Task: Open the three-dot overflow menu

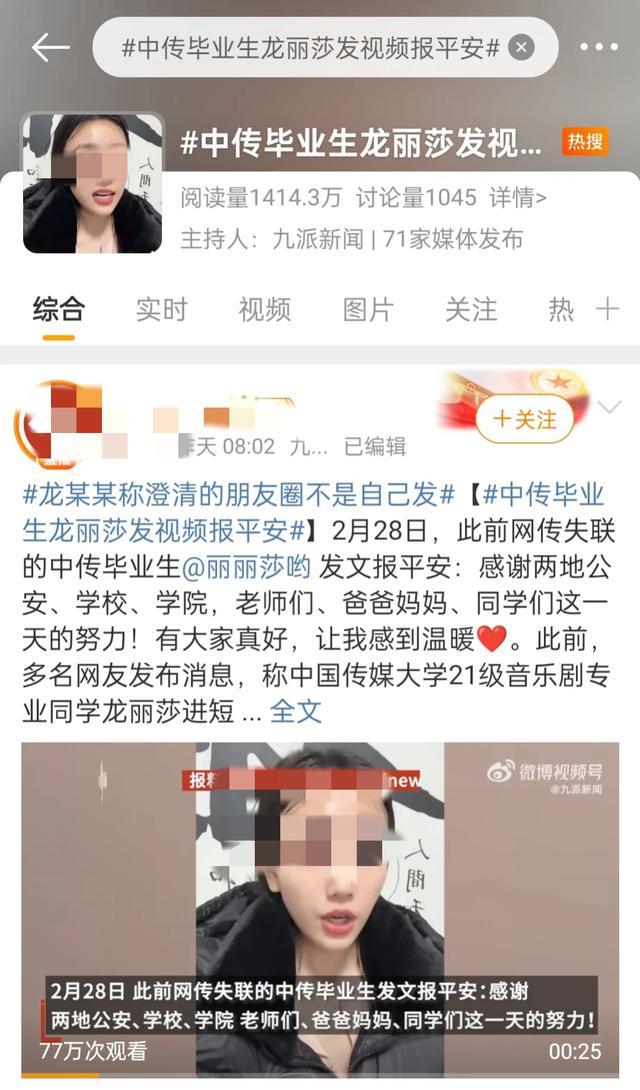Action: [x=598, y=47]
